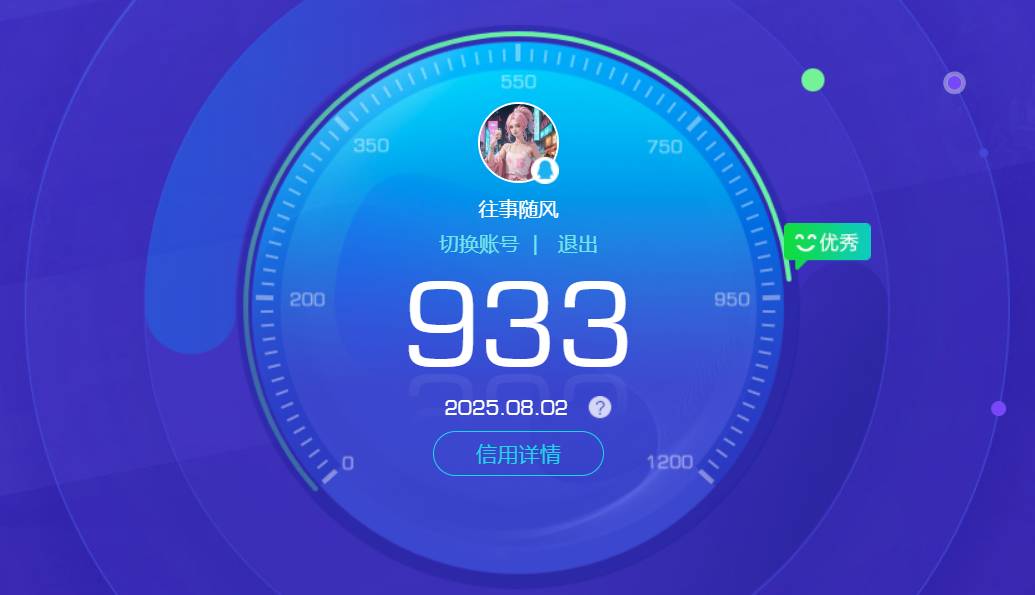Open the profile avatar of 往事随风
The image size is (1035, 595).
click(518, 142)
